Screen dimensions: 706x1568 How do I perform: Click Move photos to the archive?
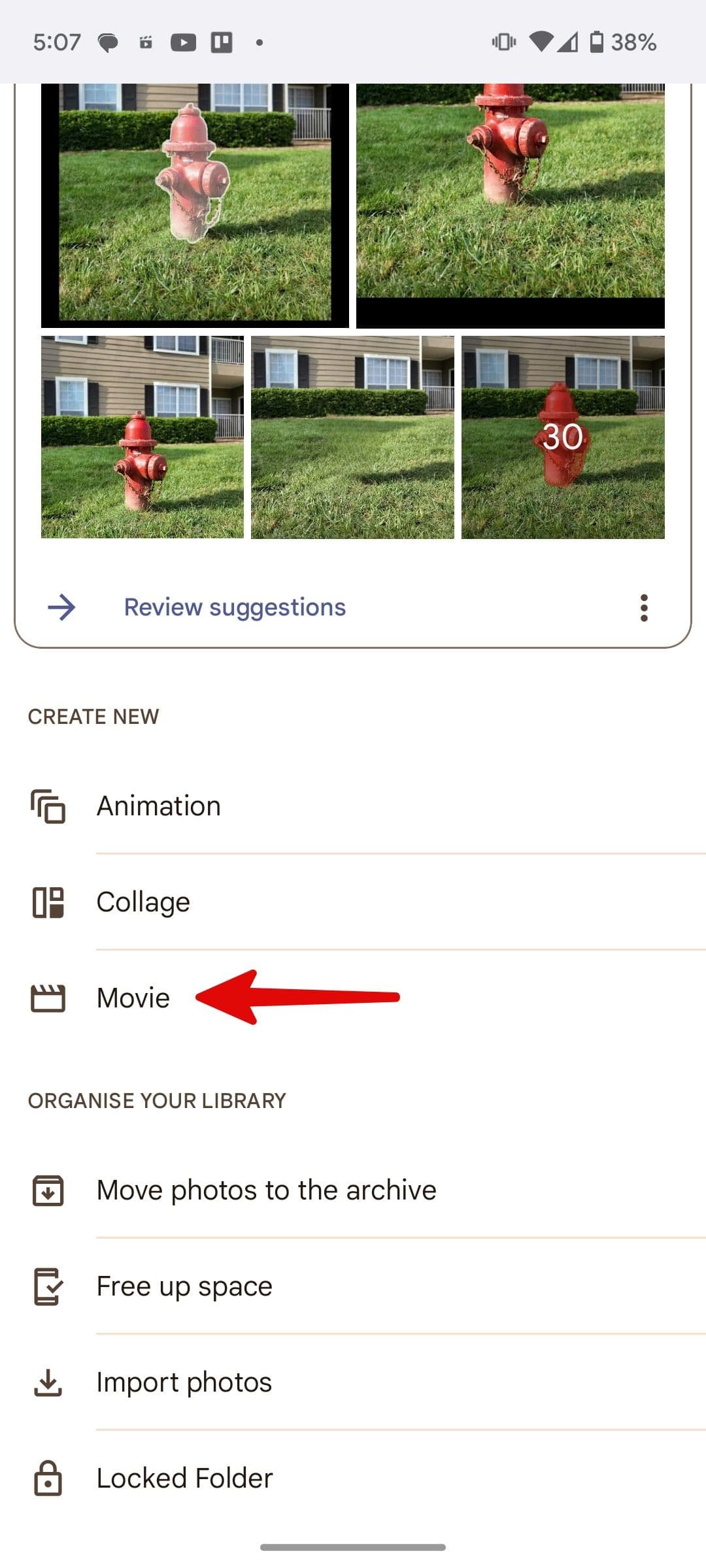tap(265, 1189)
